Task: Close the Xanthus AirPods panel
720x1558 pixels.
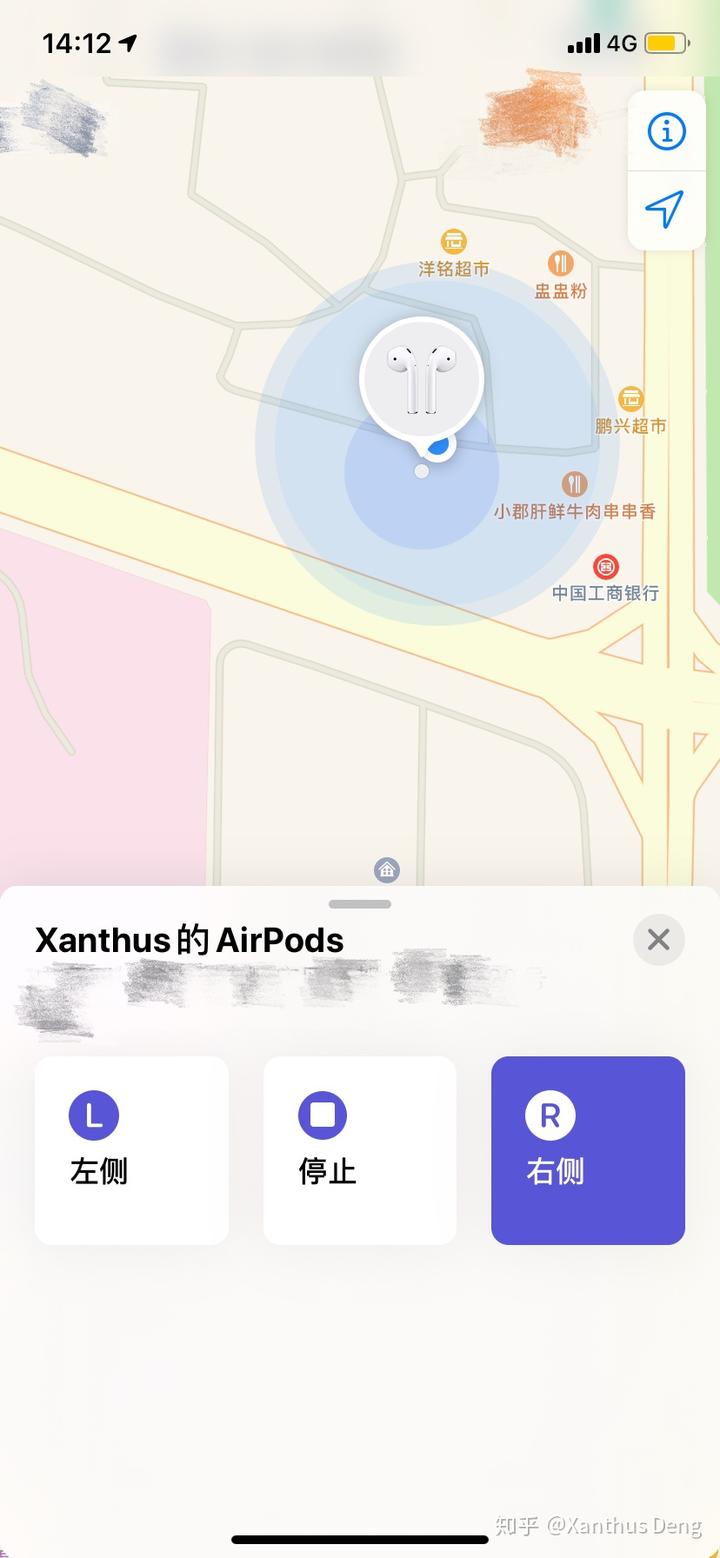Action: [x=658, y=940]
